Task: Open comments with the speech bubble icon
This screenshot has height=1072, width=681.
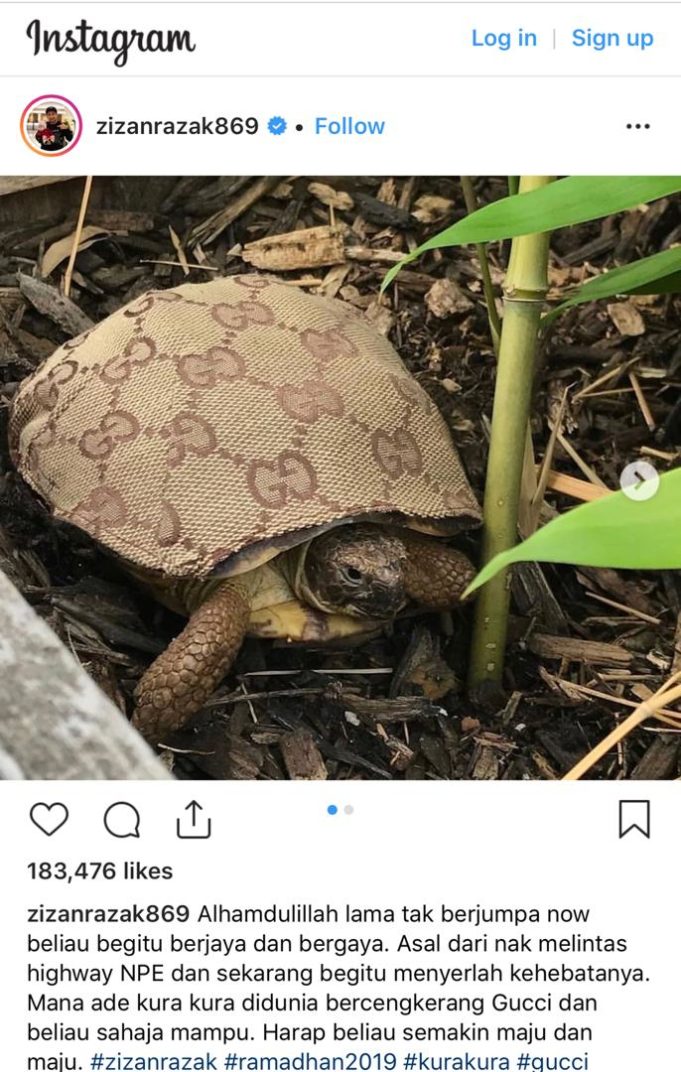Action: click(x=122, y=820)
